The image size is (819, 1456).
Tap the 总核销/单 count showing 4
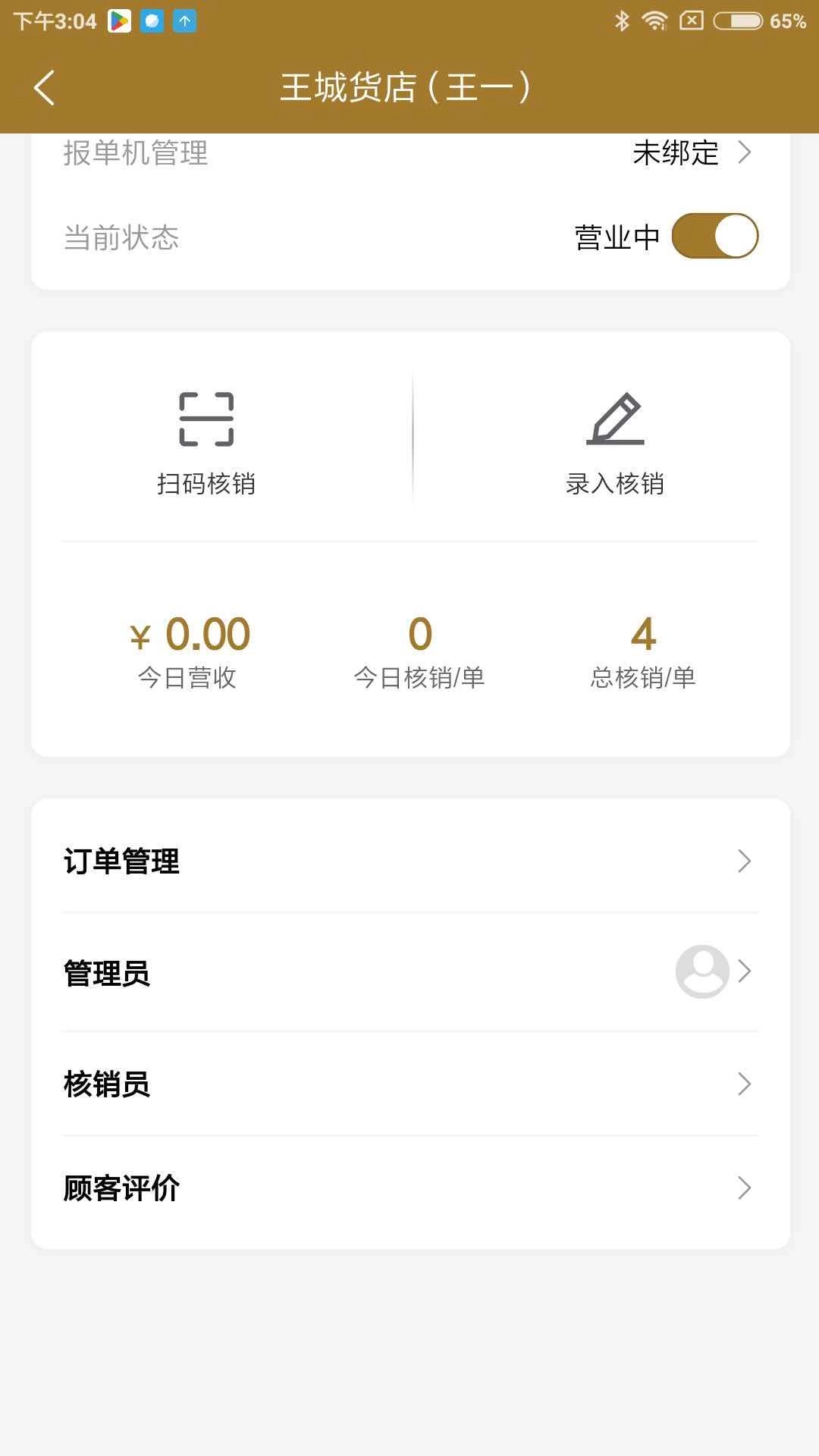[644, 637]
